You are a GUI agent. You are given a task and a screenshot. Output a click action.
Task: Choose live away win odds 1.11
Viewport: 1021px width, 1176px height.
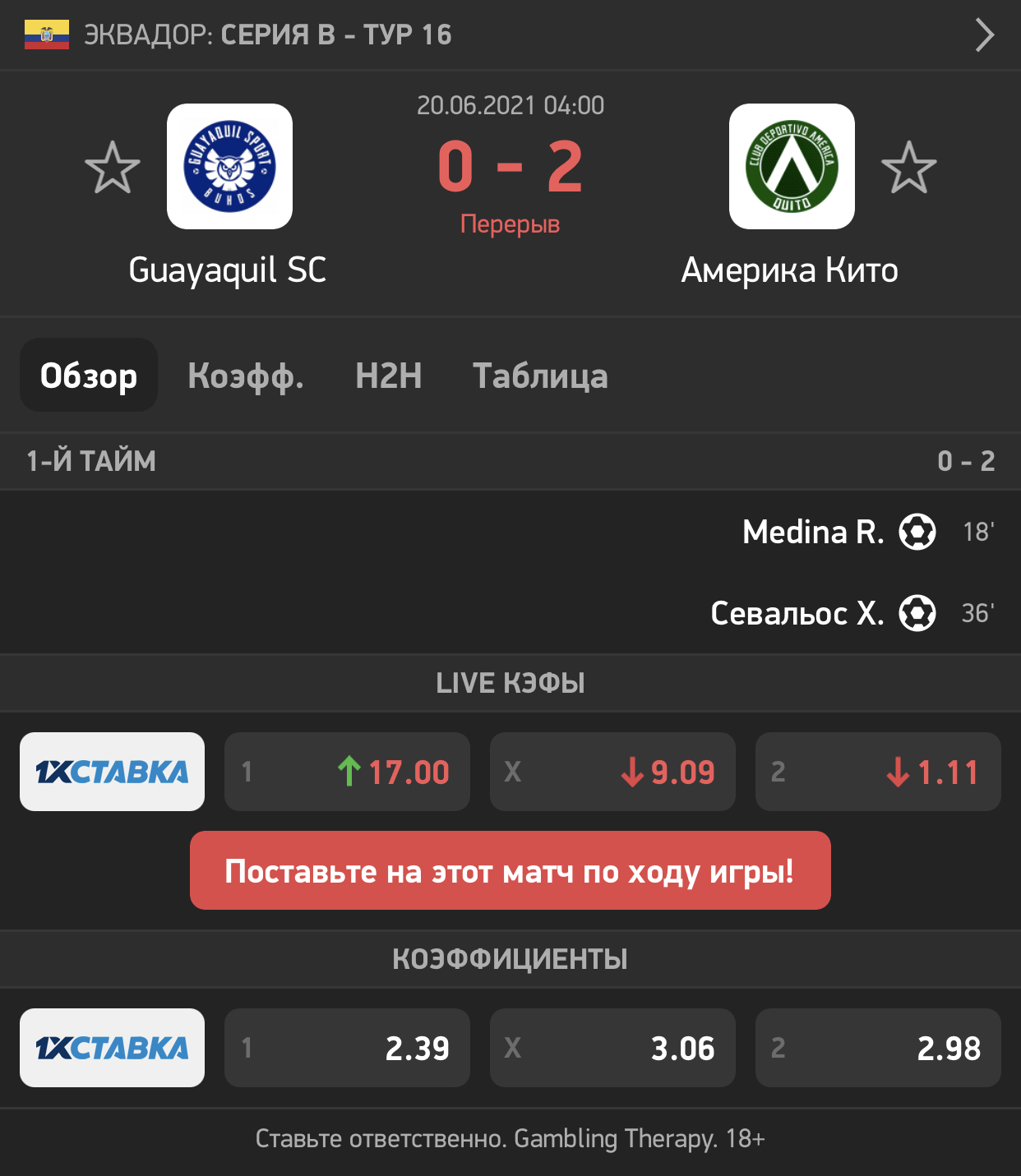[x=878, y=772]
